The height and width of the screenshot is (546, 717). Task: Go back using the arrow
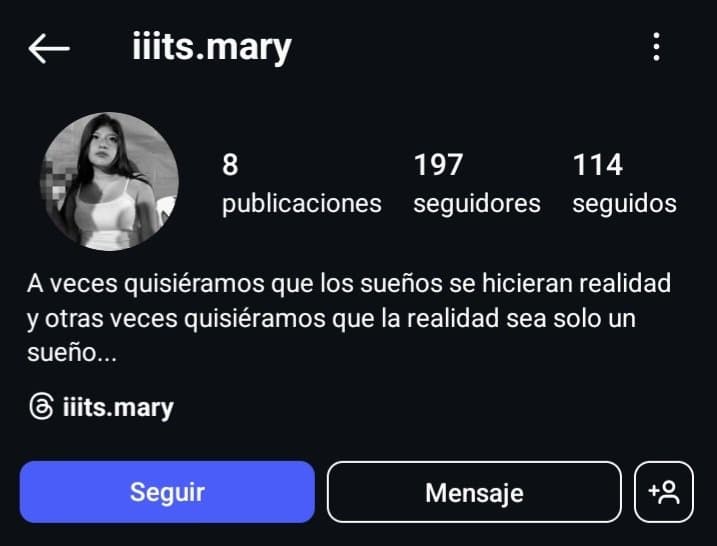pyautogui.click(x=49, y=48)
